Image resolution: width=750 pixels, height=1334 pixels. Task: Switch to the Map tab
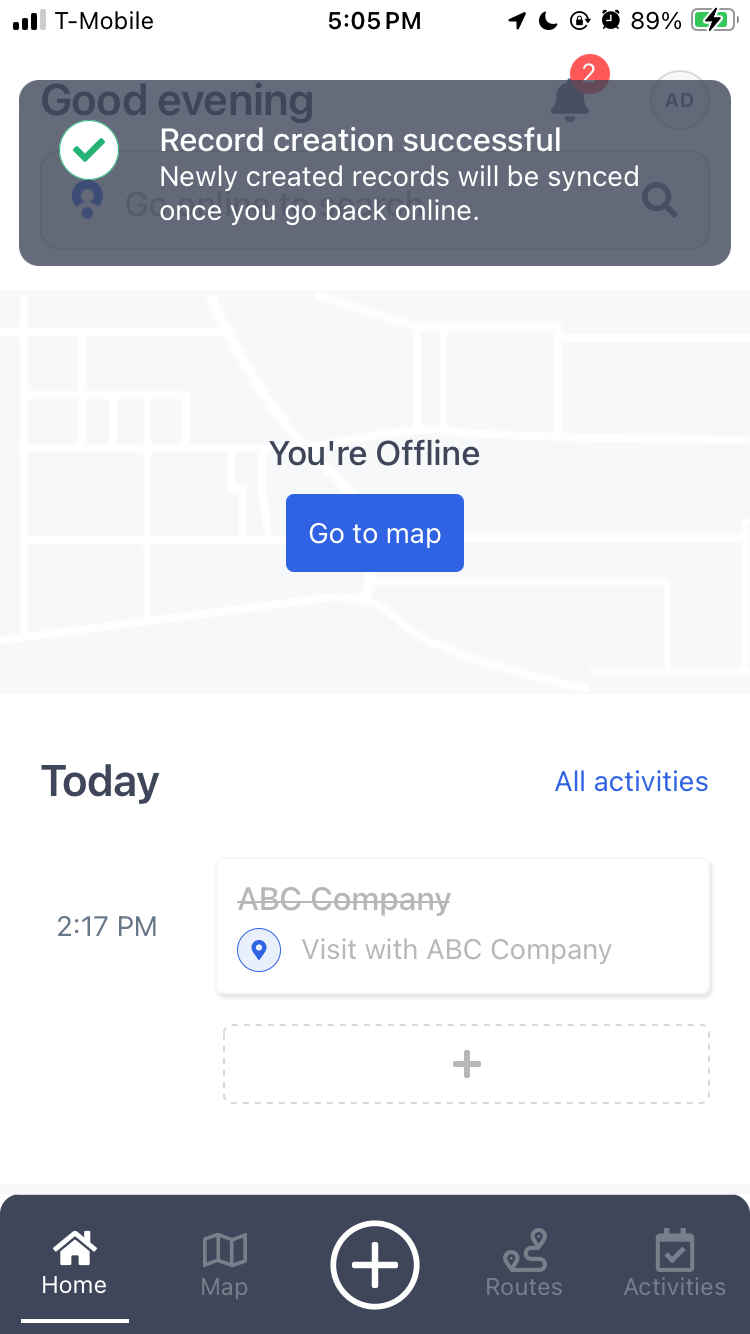(x=224, y=1264)
